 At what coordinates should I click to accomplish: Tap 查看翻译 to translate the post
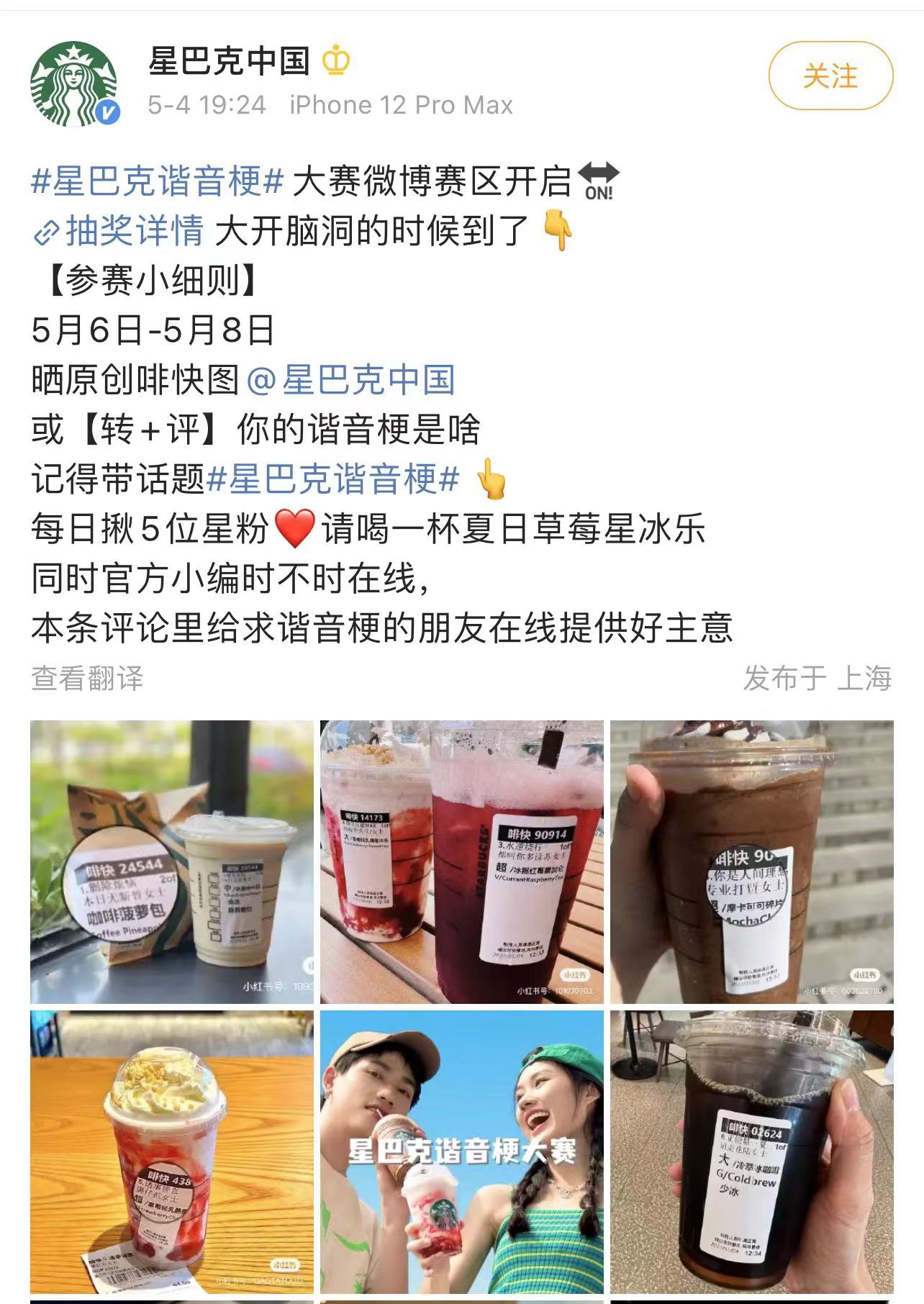click(87, 678)
